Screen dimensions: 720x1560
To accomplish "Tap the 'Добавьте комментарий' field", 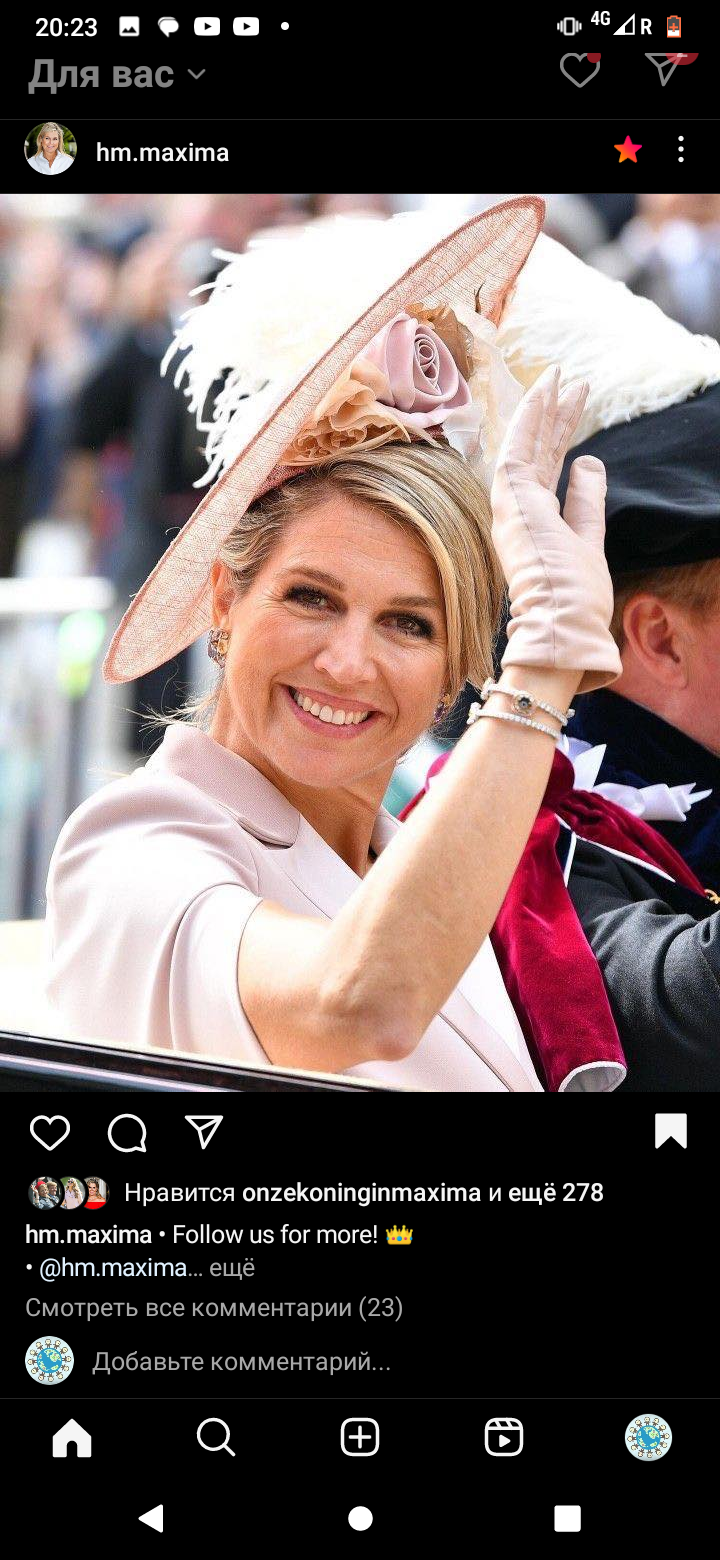I will (x=241, y=1361).
